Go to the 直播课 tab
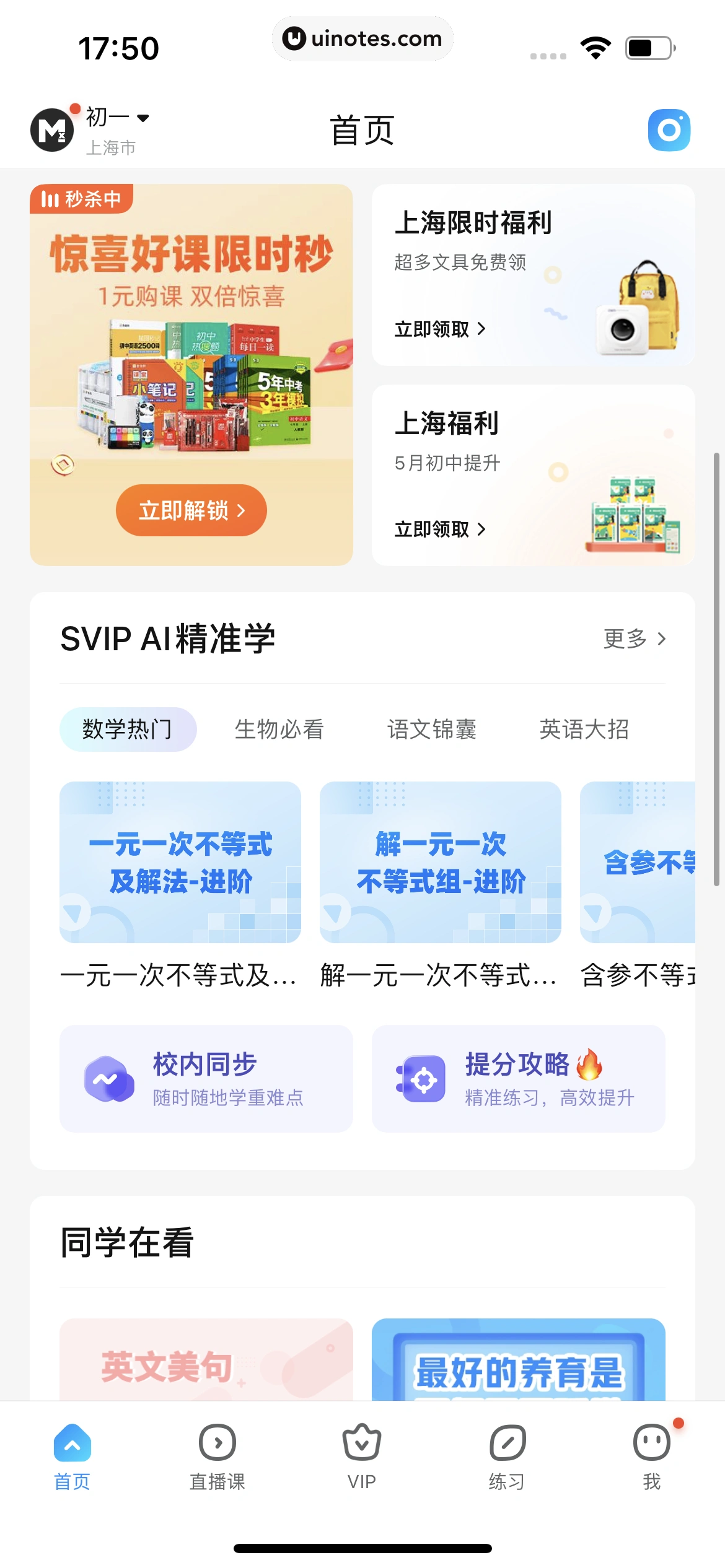Screen dimensions: 725x1568 pyautogui.click(x=217, y=1456)
